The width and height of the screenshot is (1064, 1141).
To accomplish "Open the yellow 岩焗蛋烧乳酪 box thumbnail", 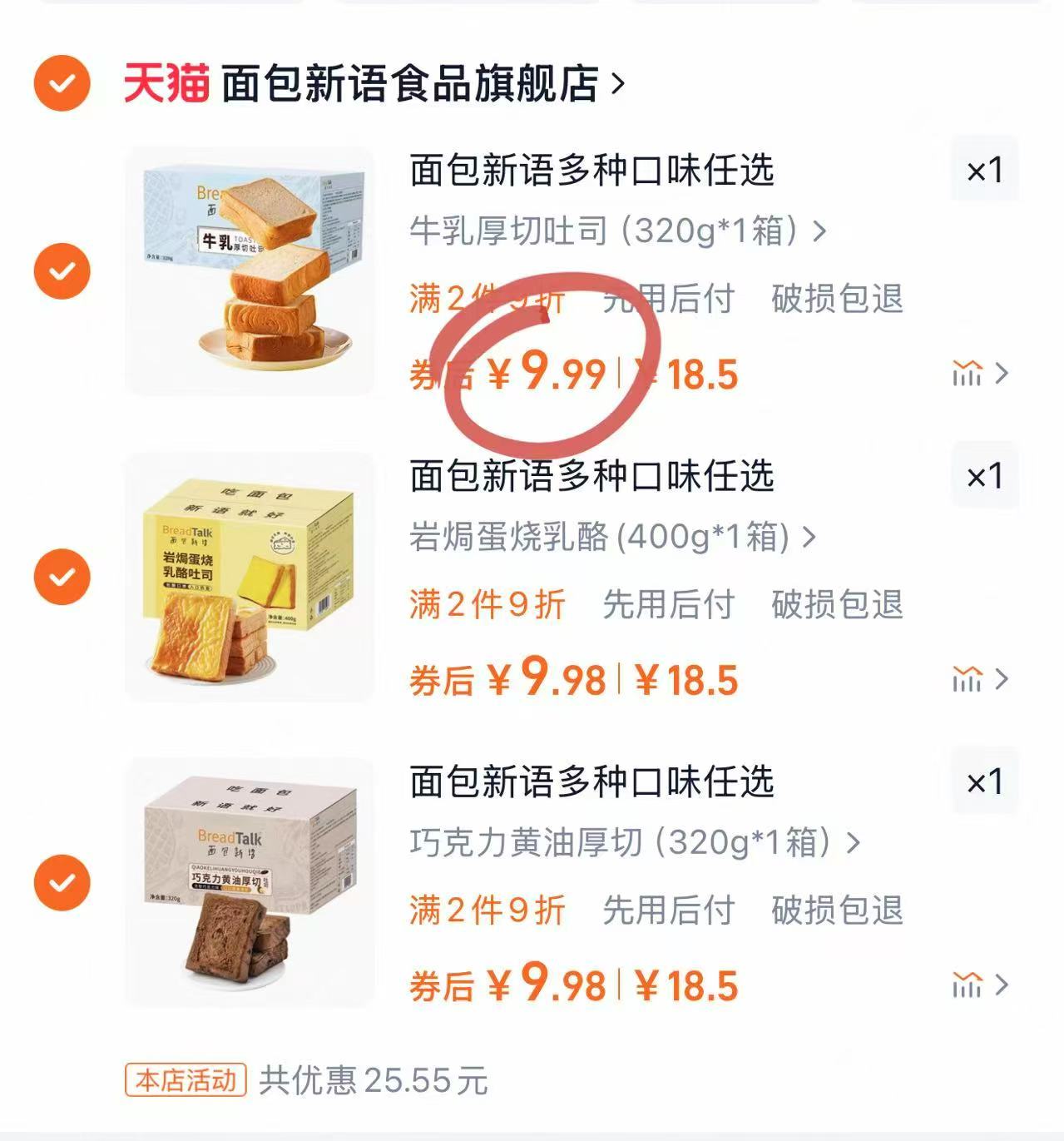I will click(250, 577).
